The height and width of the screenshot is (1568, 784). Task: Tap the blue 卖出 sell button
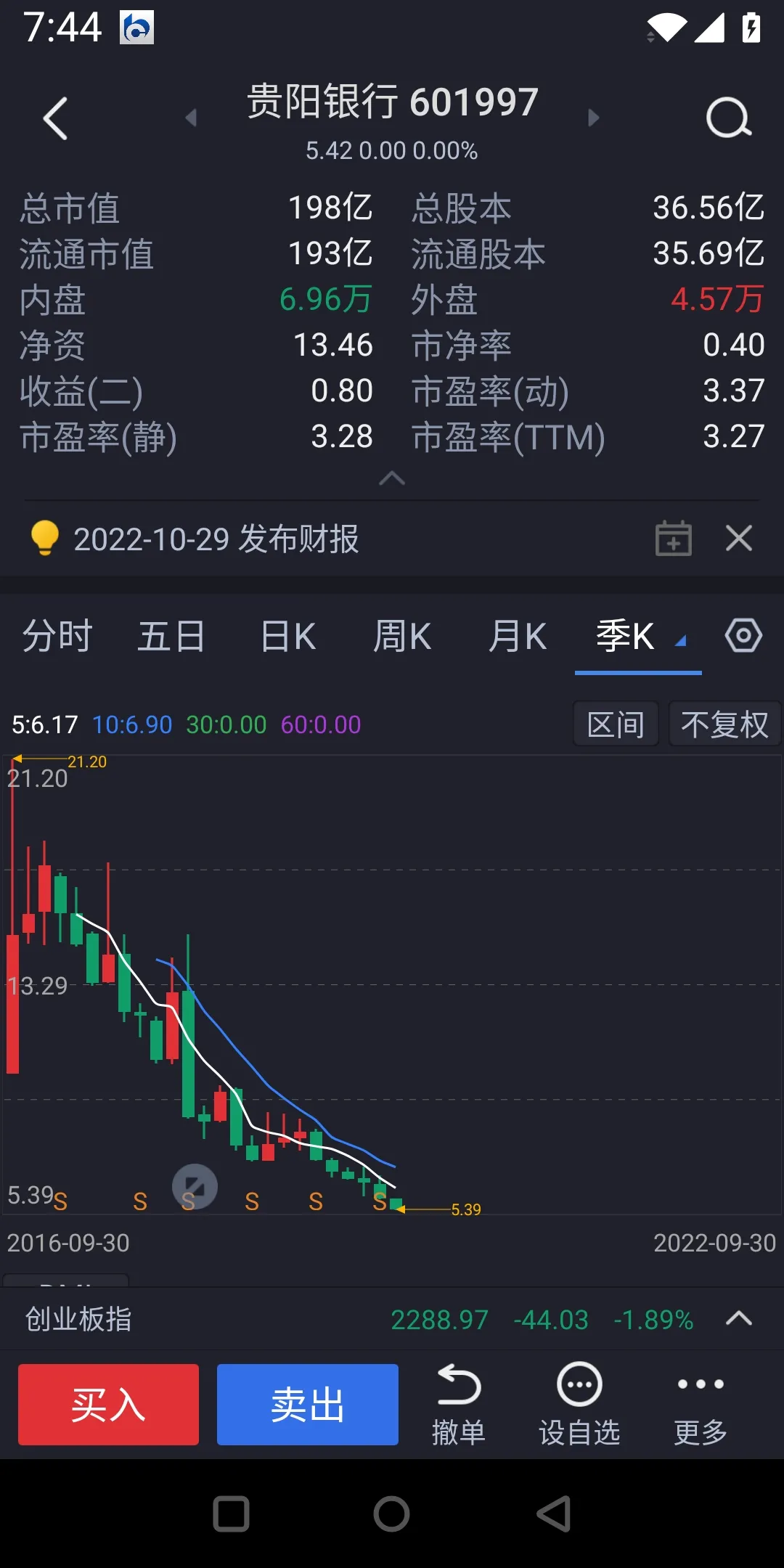pos(307,1404)
